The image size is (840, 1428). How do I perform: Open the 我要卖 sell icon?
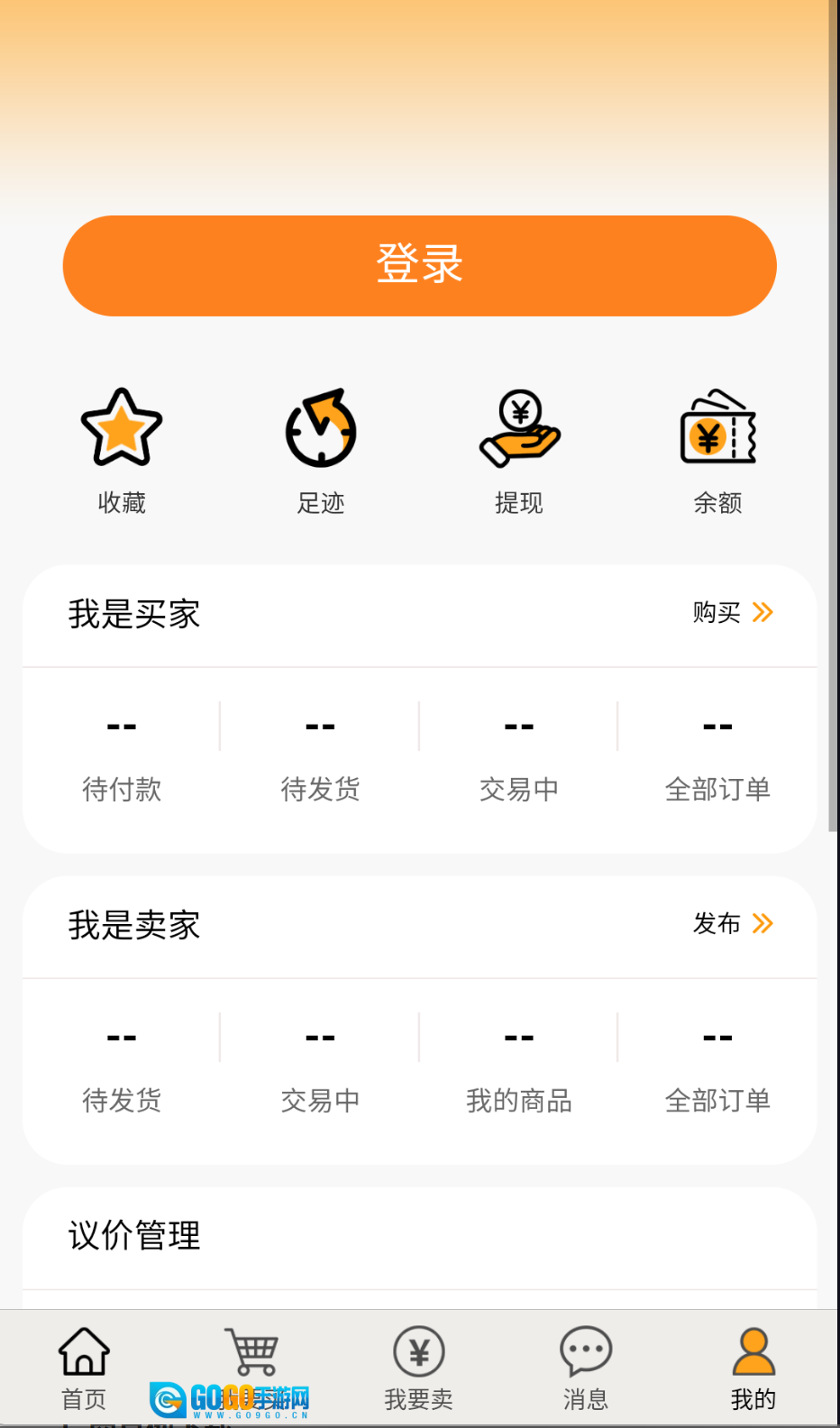tap(419, 1350)
